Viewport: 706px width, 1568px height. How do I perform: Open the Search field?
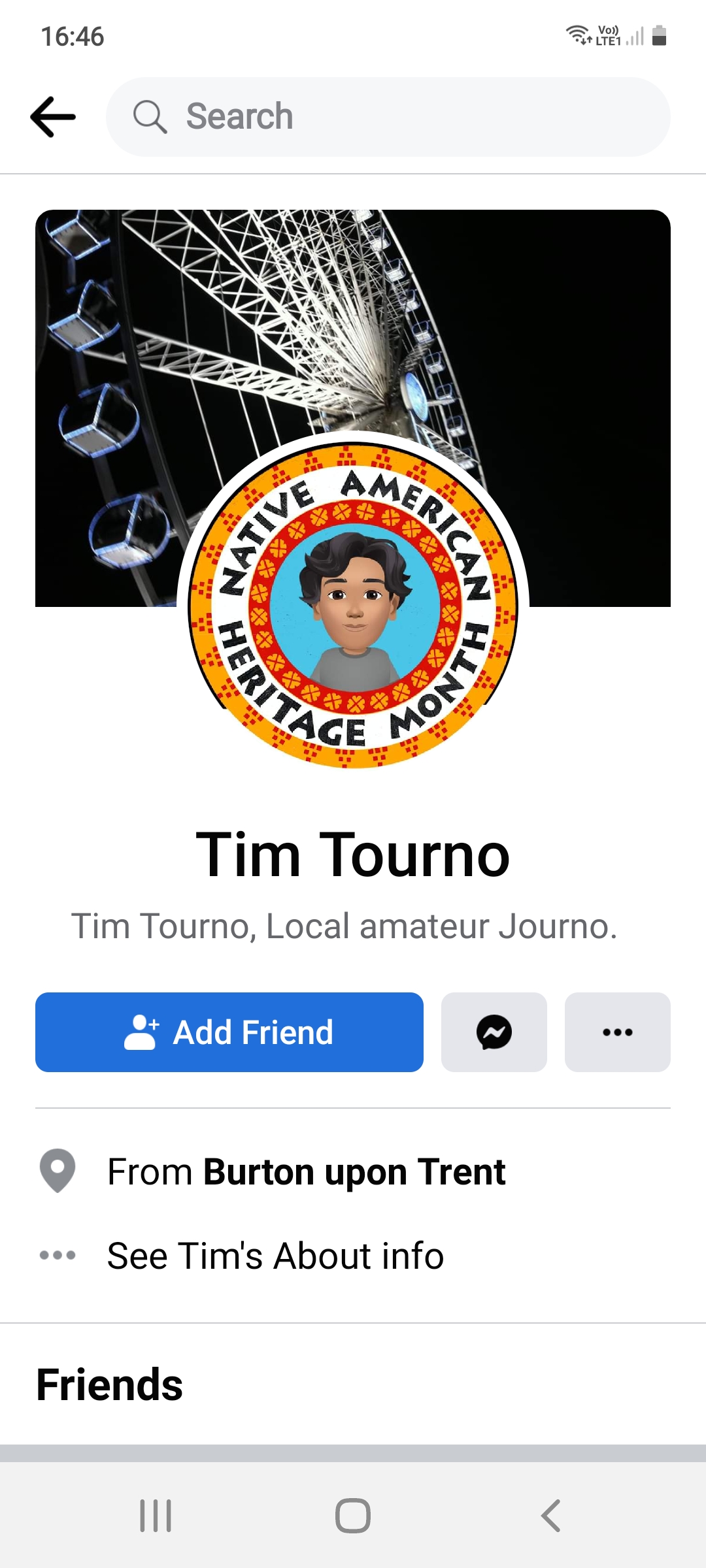[x=388, y=117]
